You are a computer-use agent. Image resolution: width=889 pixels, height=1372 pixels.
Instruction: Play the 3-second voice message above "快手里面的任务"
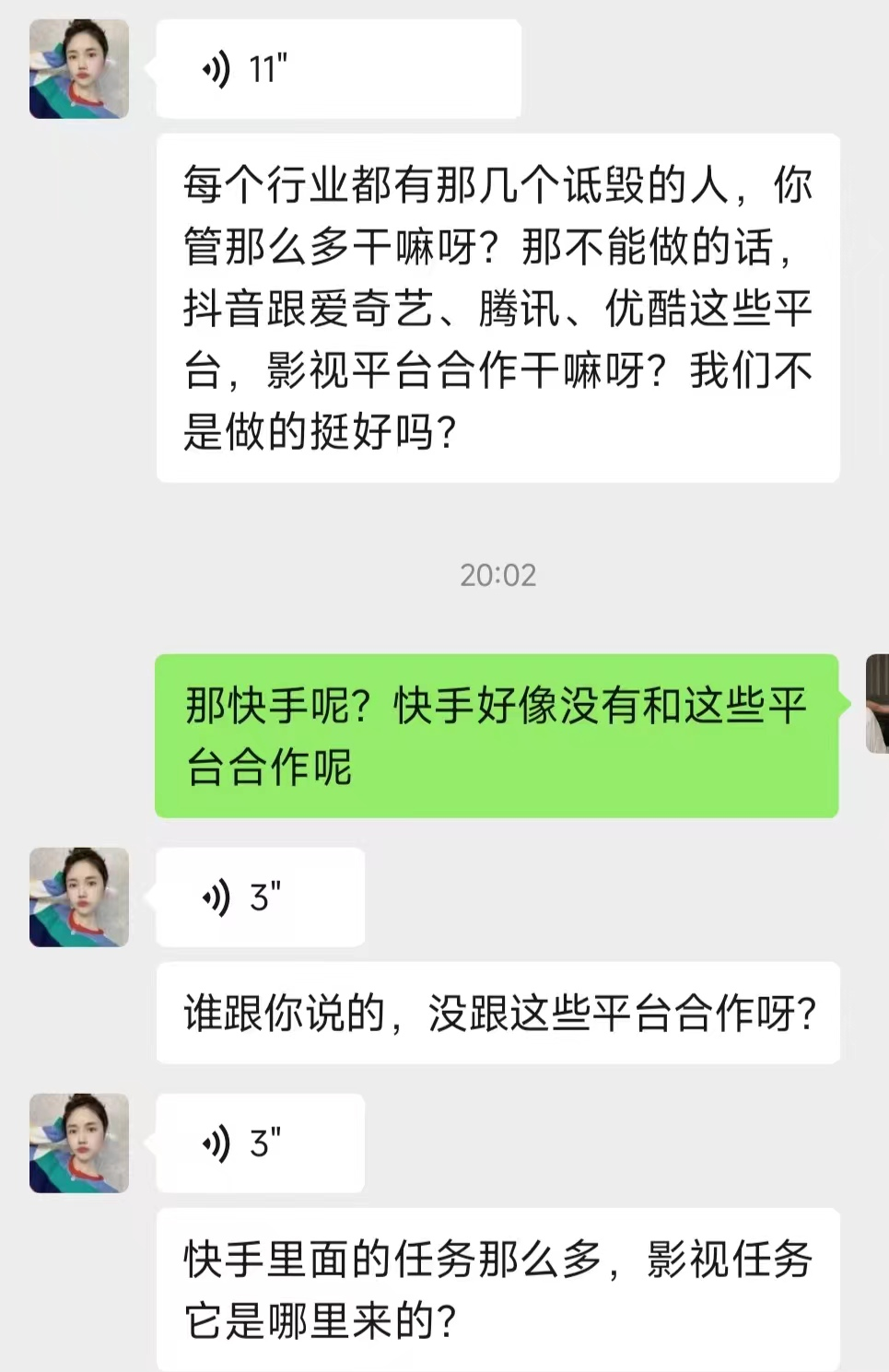[260, 1143]
